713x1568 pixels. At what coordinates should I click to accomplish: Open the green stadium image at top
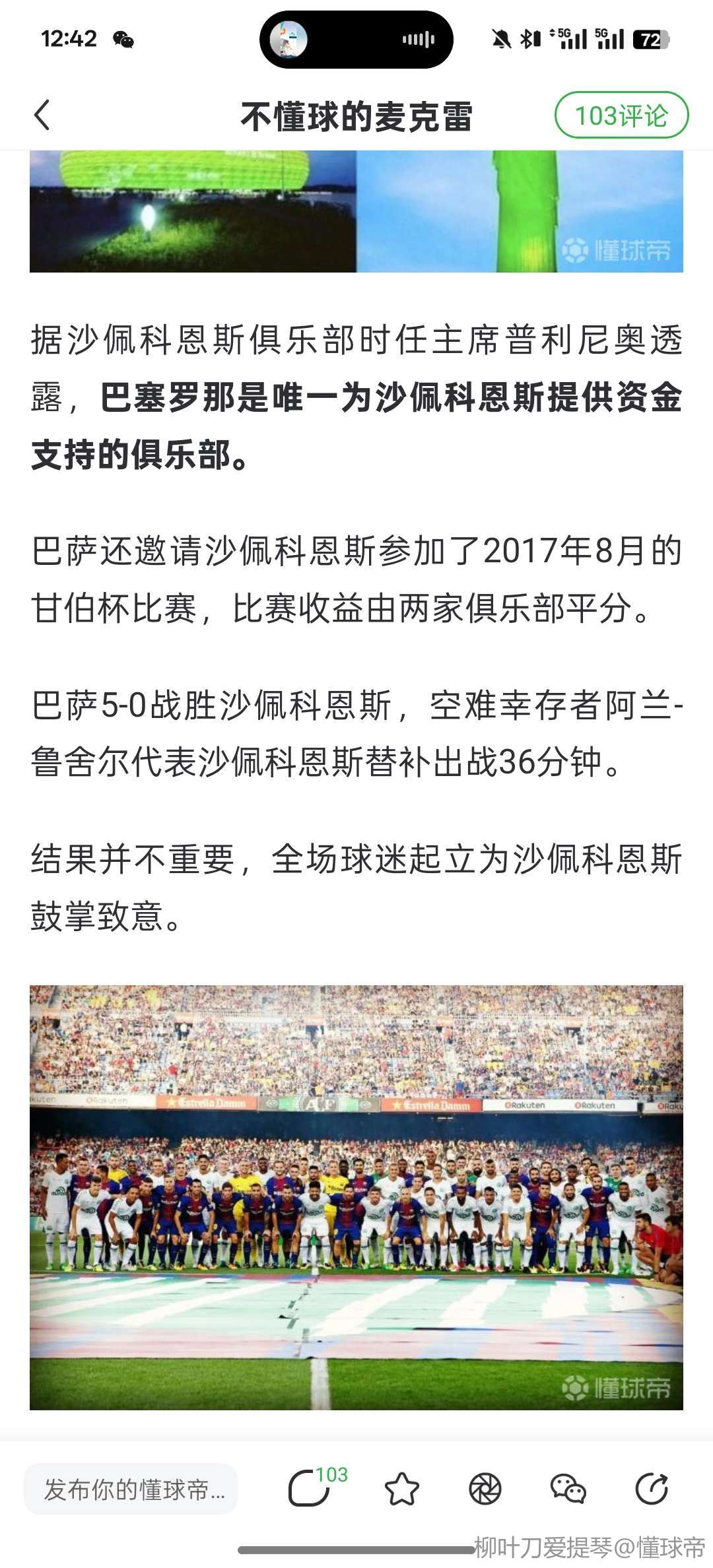click(x=356, y=211)
